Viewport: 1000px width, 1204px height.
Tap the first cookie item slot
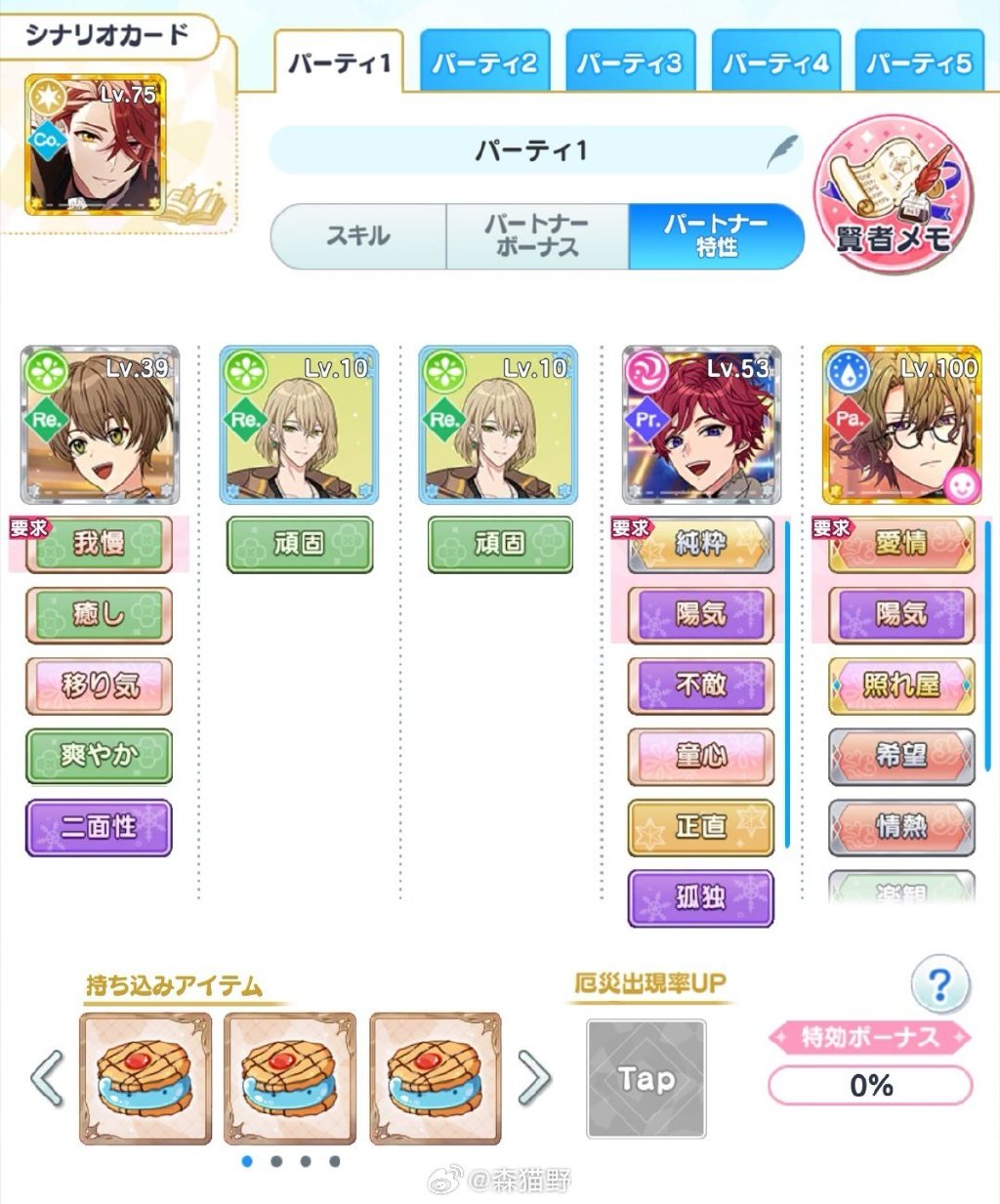coord(146,1078)
